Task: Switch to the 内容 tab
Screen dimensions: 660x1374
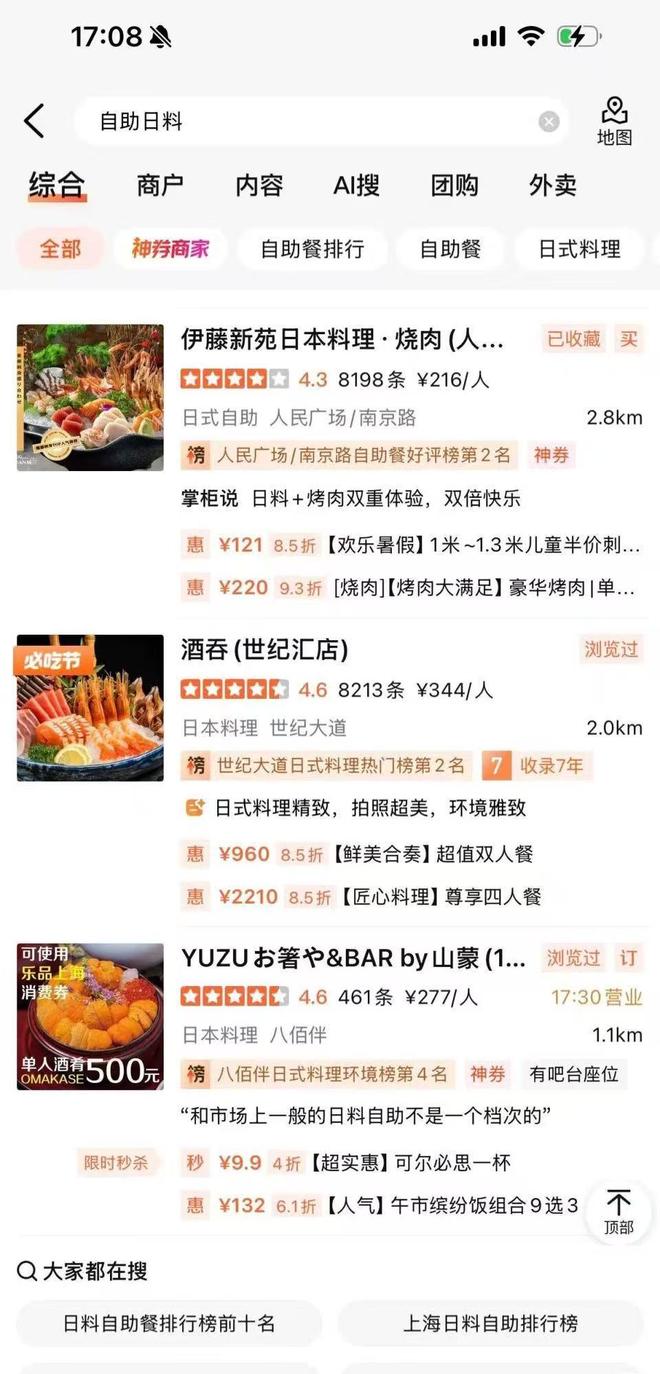Action: (259, 185)
